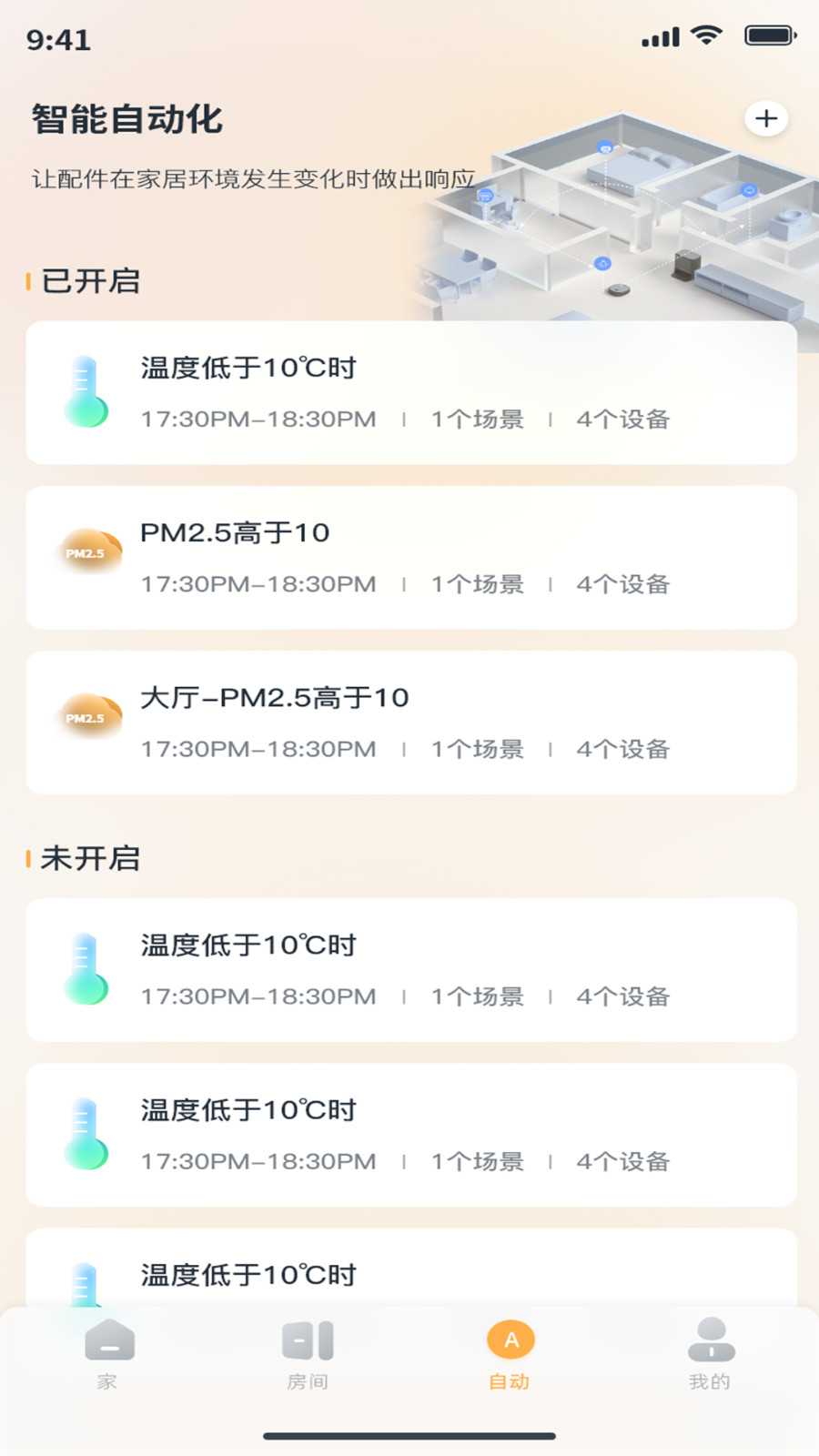
Task: Select the 未开启 section header
Action: coord(88,857)
